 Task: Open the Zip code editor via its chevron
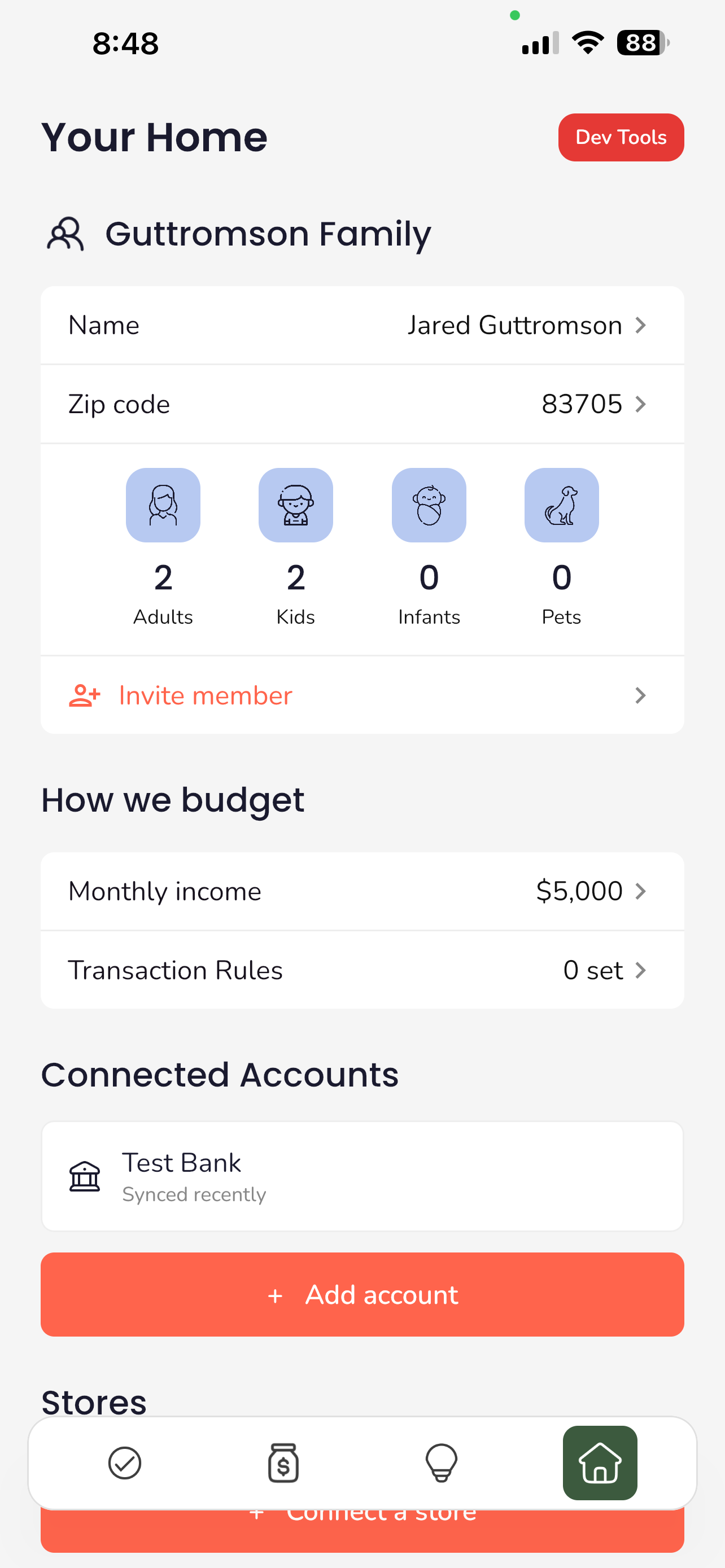[x=641, y=404]
